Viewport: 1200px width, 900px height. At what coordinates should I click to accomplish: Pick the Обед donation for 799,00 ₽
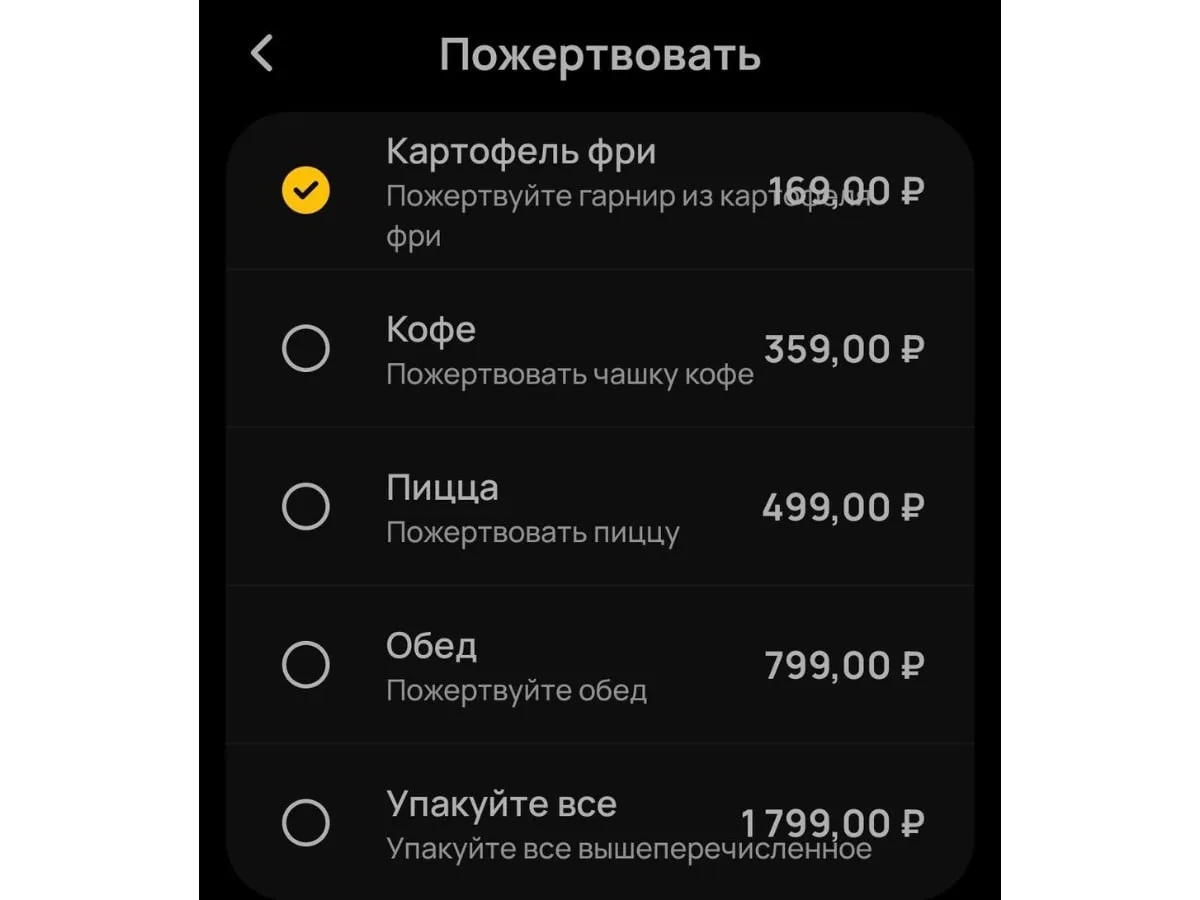(x=305, y=665)
